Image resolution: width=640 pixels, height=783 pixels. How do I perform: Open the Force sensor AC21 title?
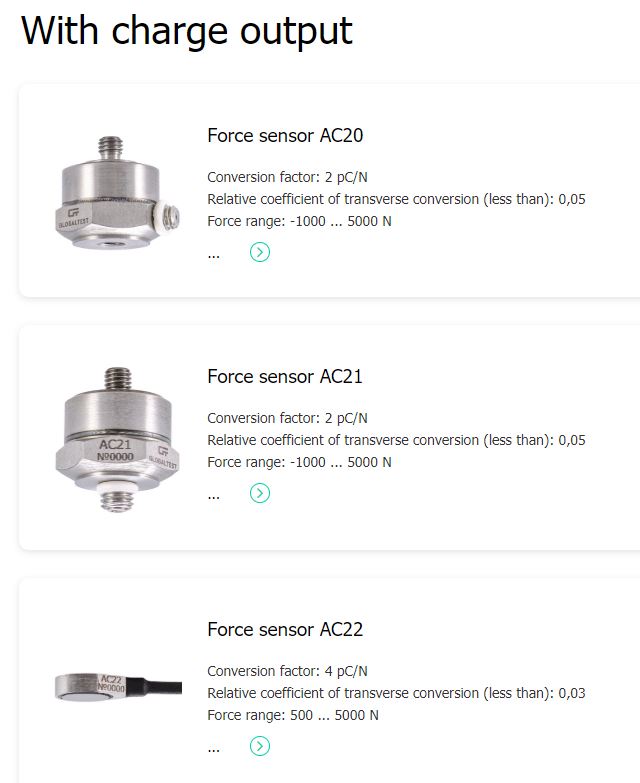pos(284,377)
